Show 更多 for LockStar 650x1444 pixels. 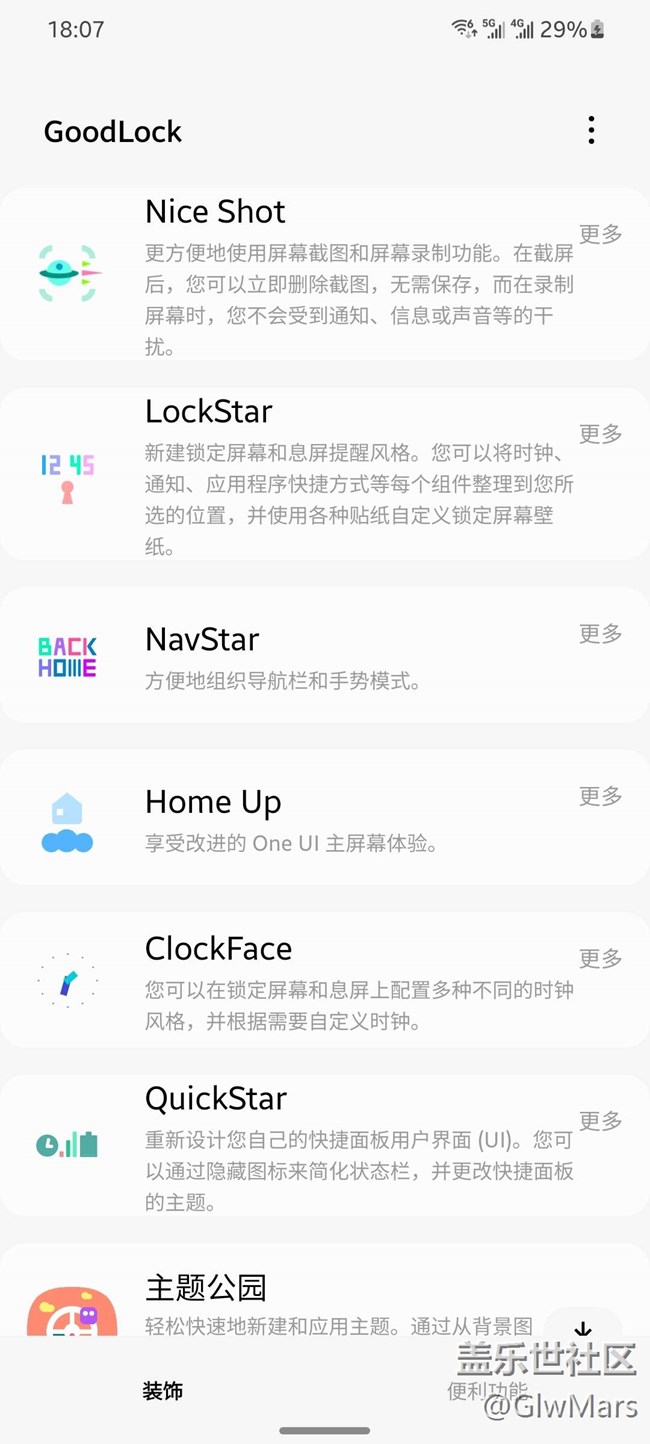coord(600,434)
